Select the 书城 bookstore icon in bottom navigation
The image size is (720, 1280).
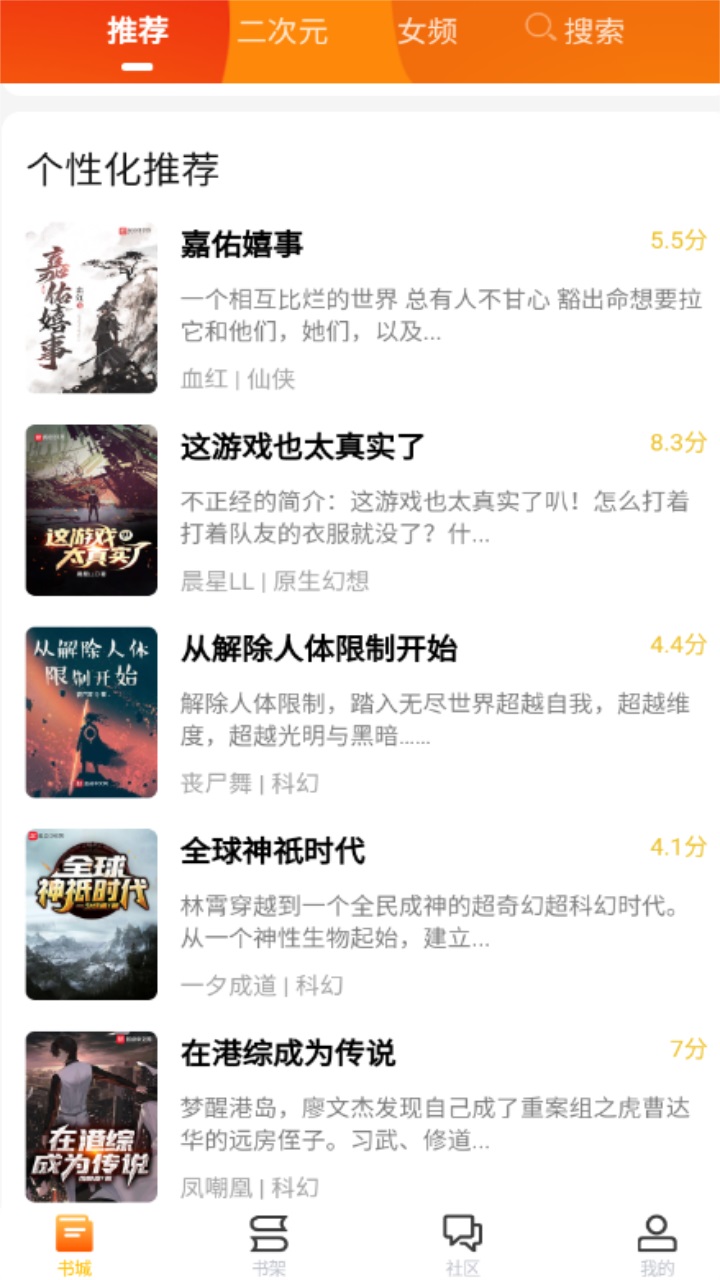tap(72, 1244)
